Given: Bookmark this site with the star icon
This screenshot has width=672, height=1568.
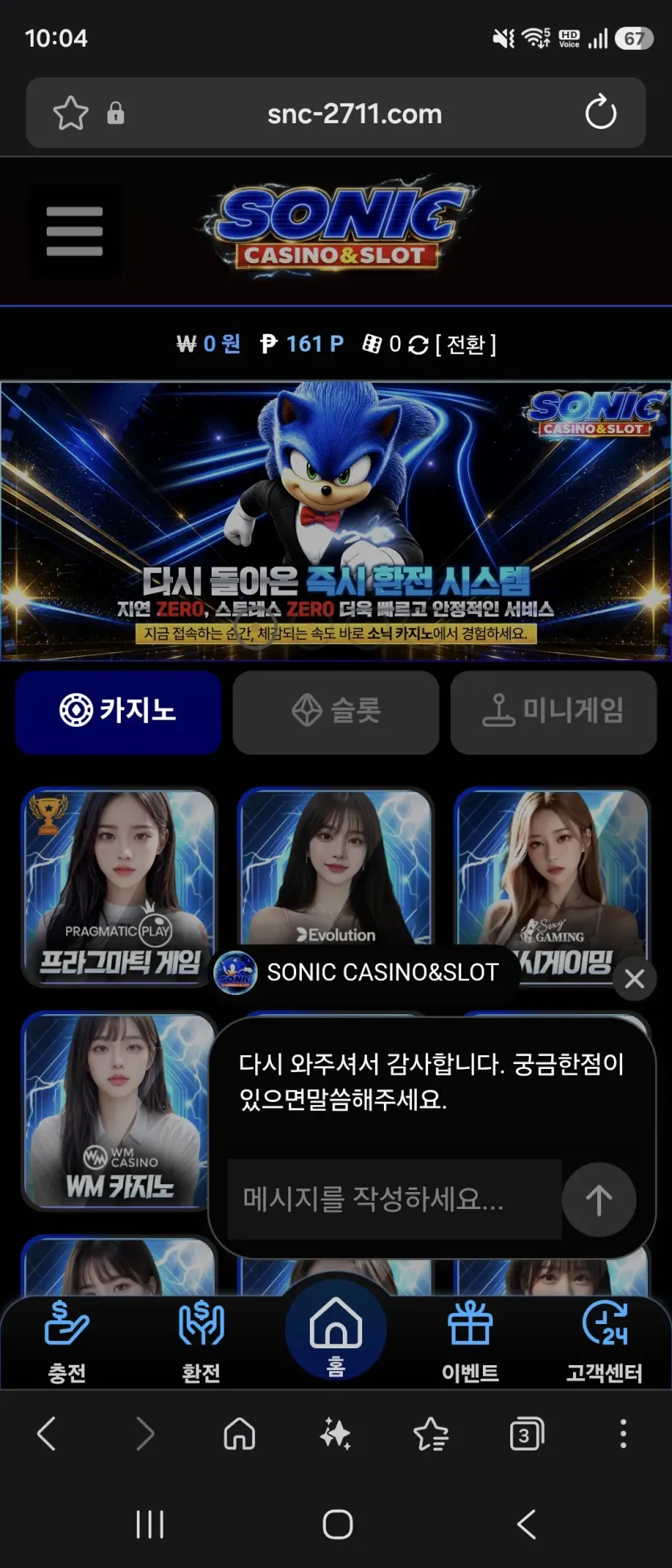Looking at the screenshot, I should (x=71, y=113).
